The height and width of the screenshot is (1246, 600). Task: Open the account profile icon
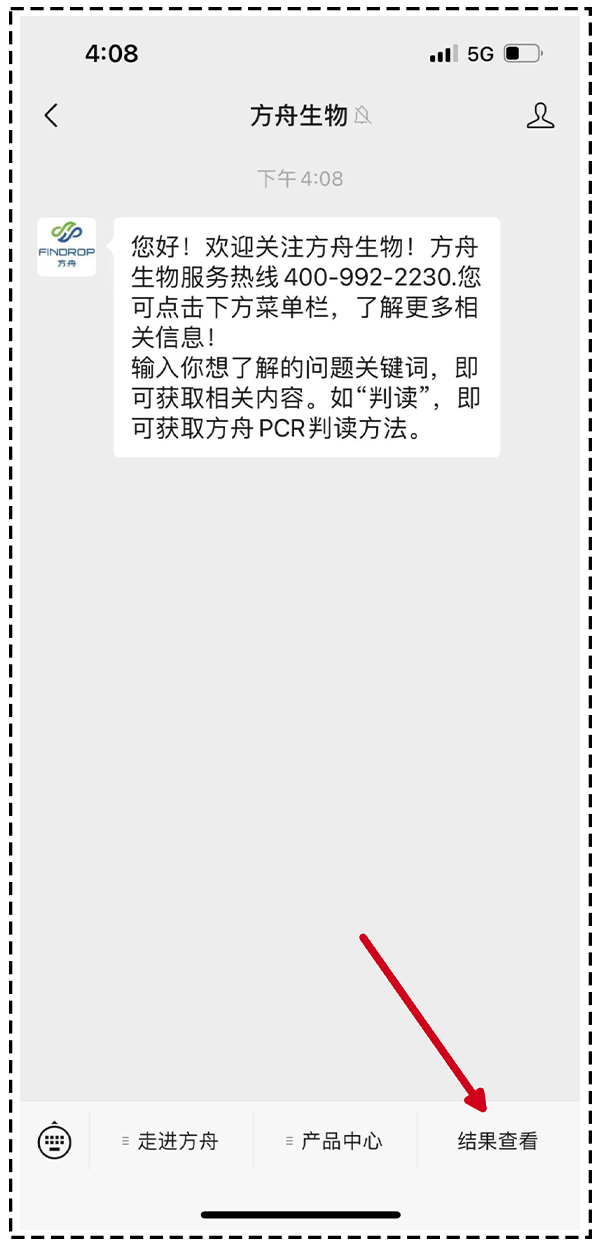point(540,116)
